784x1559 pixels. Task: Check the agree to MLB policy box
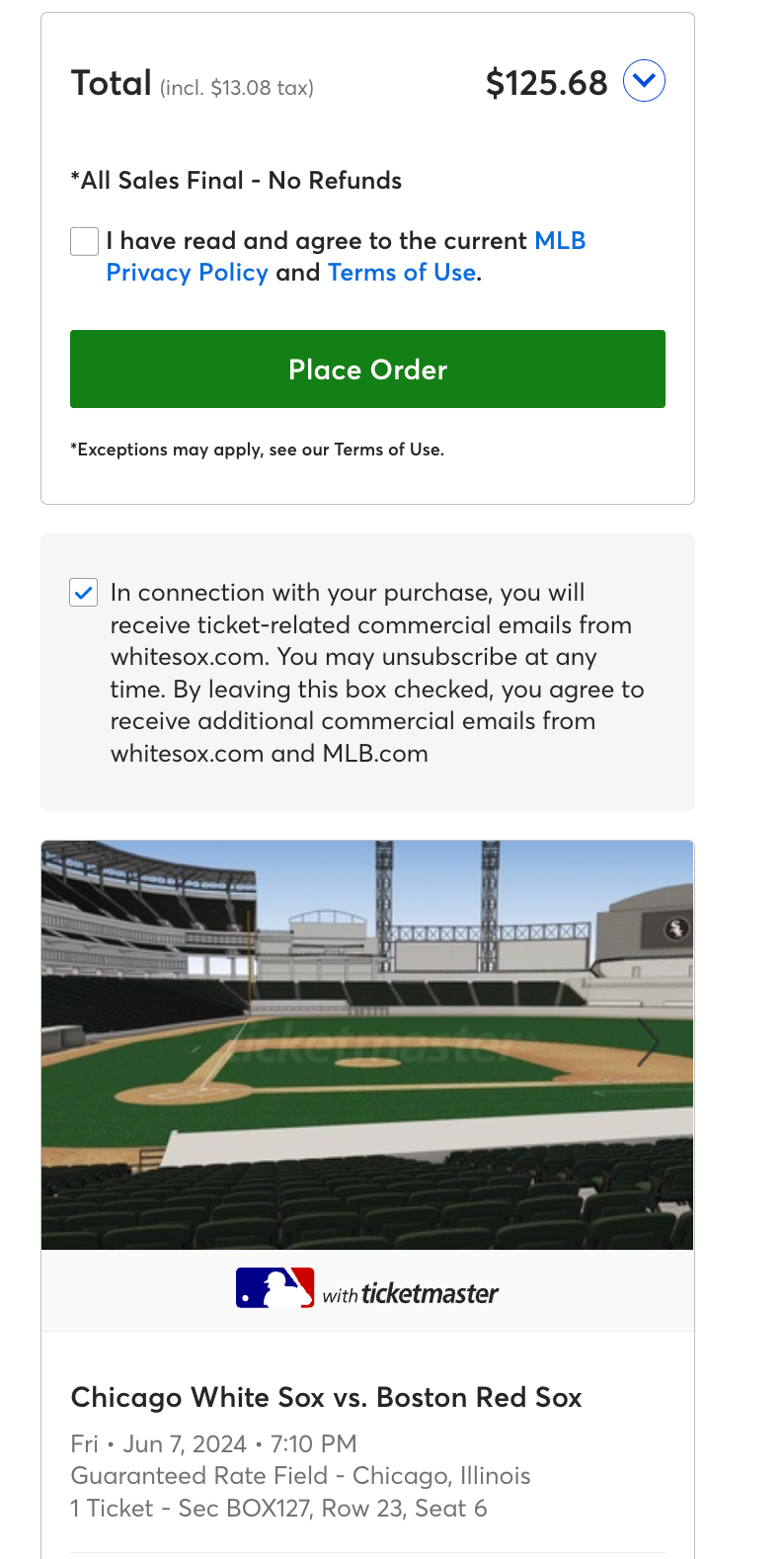85,241
